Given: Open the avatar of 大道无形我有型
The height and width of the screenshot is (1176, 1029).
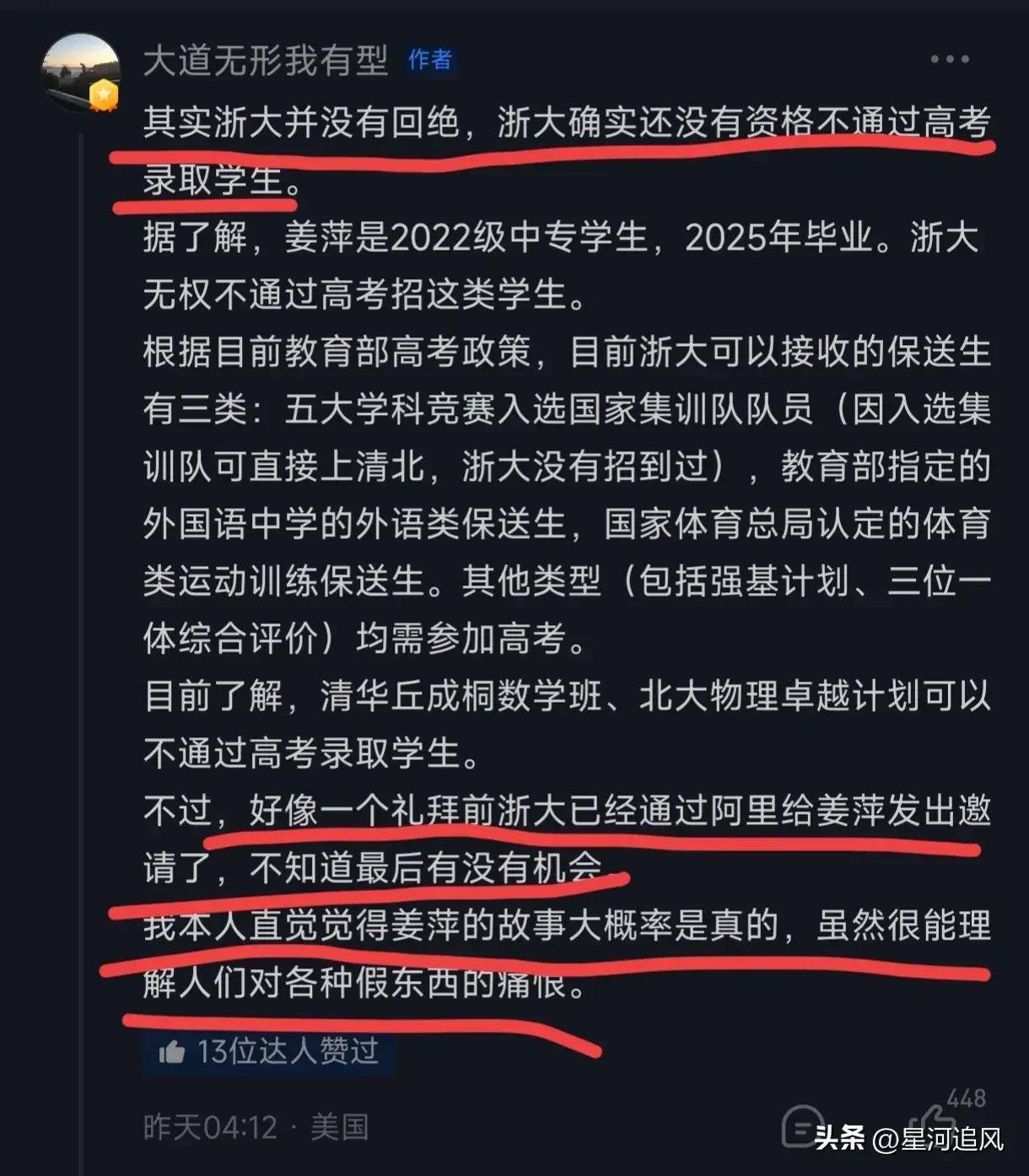Looking at the screenshot, I should click(x=81, y=73).
